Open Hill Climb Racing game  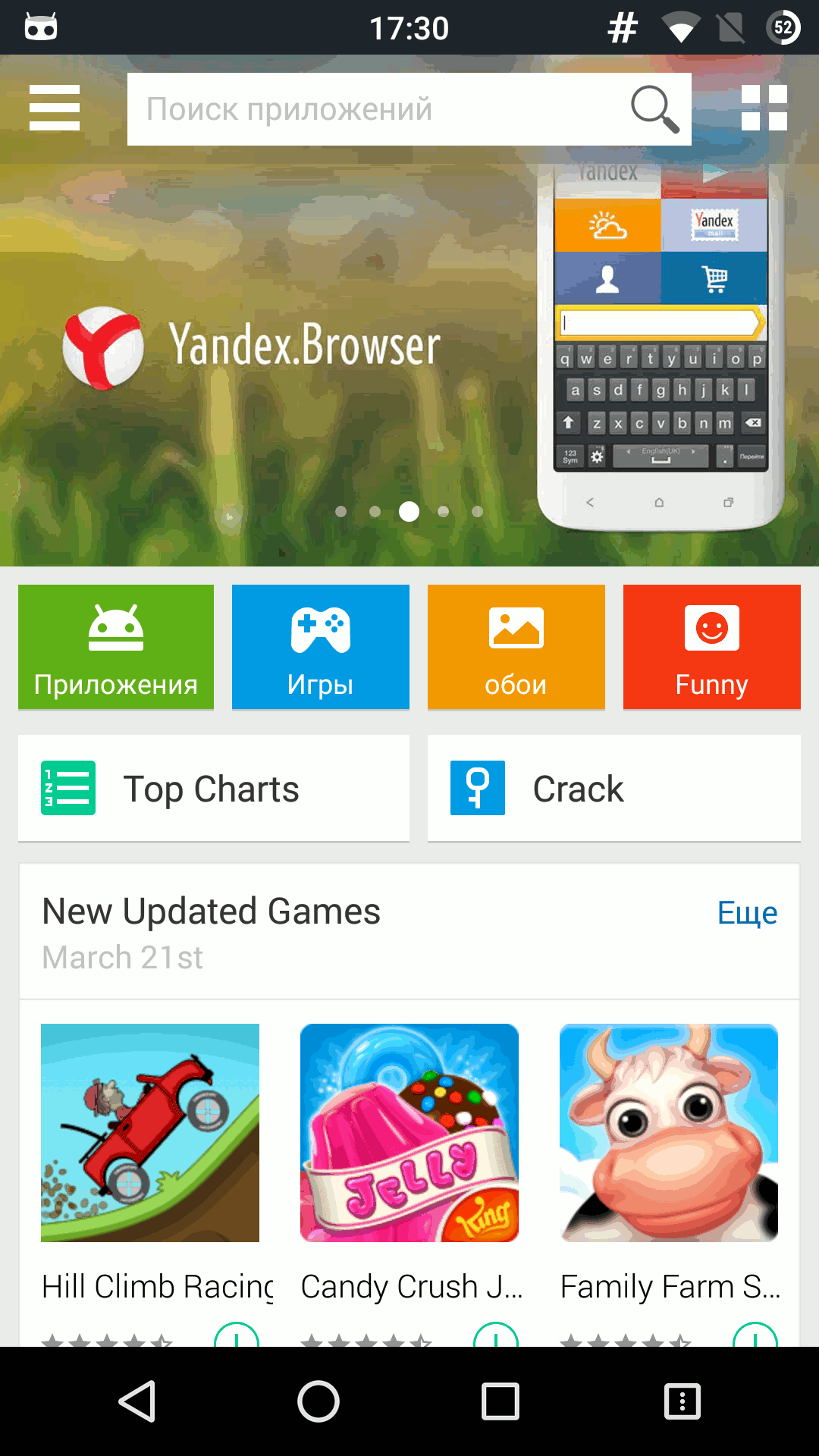150,1133
